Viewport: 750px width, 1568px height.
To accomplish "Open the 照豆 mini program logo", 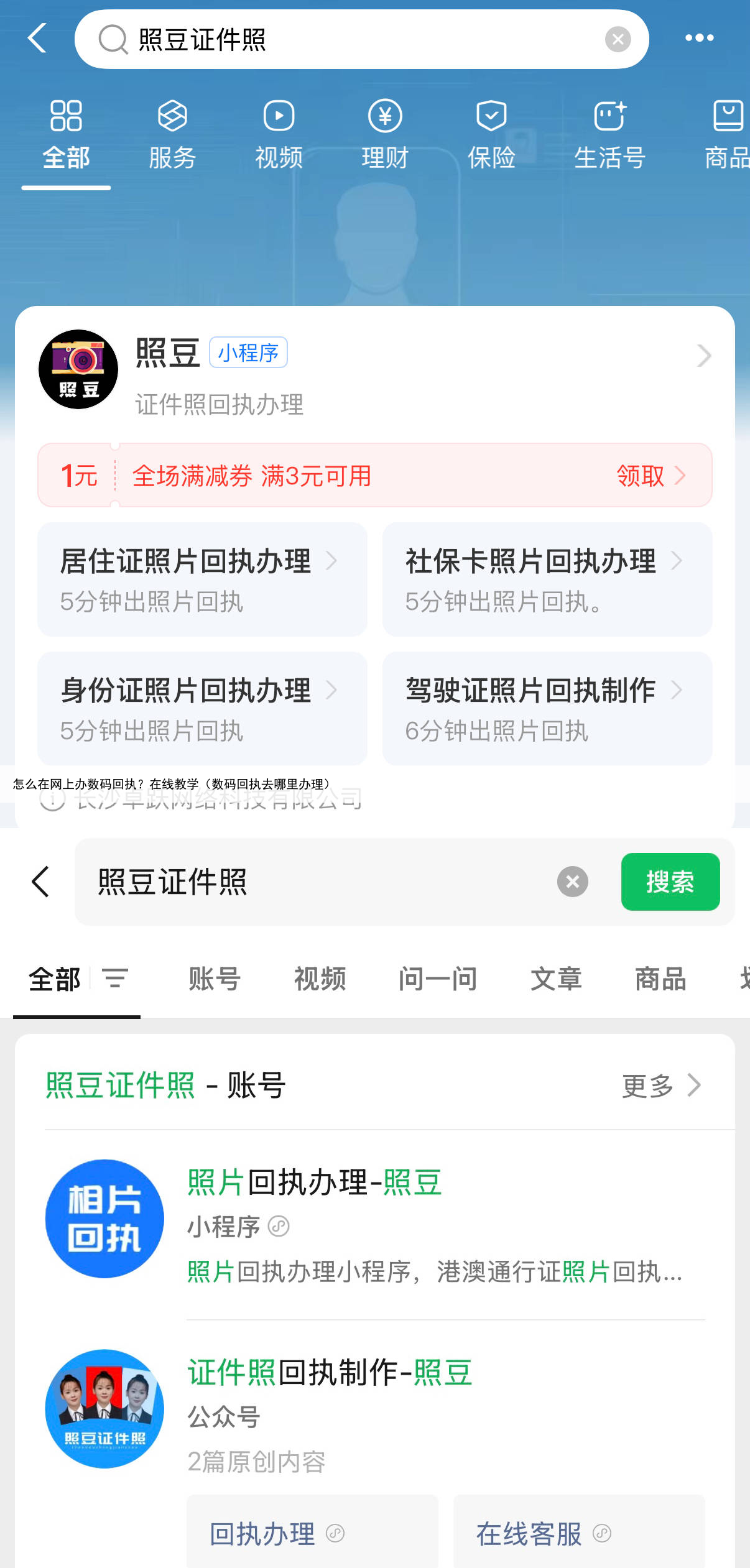I will click(78, 369).
